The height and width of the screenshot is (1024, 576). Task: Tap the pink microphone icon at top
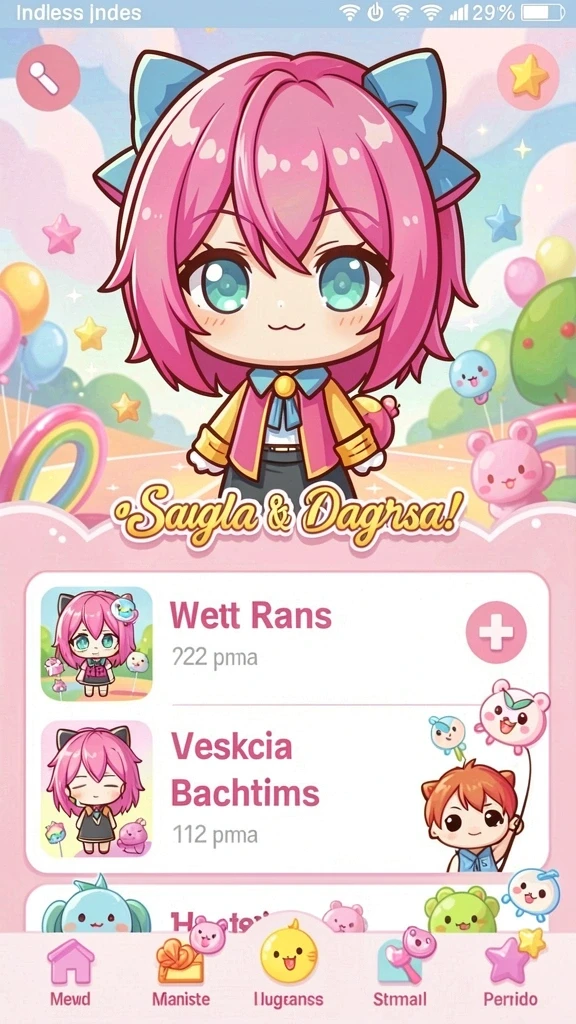(x=48, y=78)
